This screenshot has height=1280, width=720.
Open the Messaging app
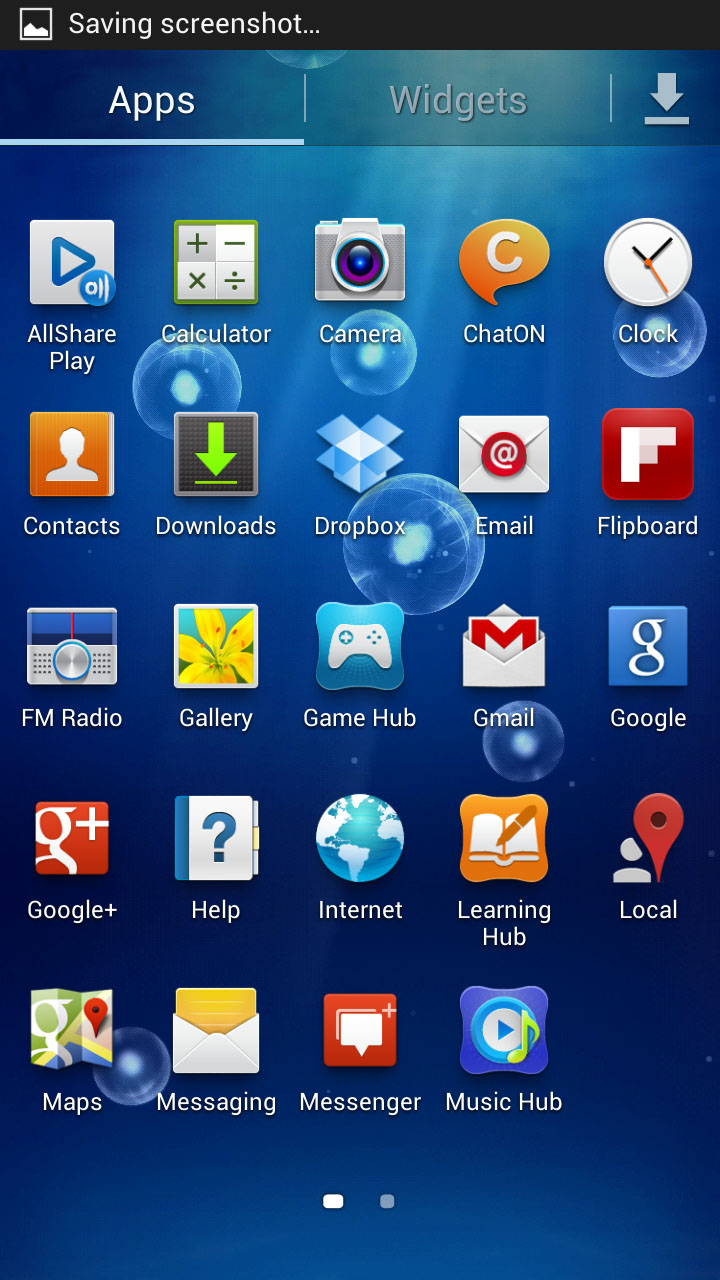216,1031
